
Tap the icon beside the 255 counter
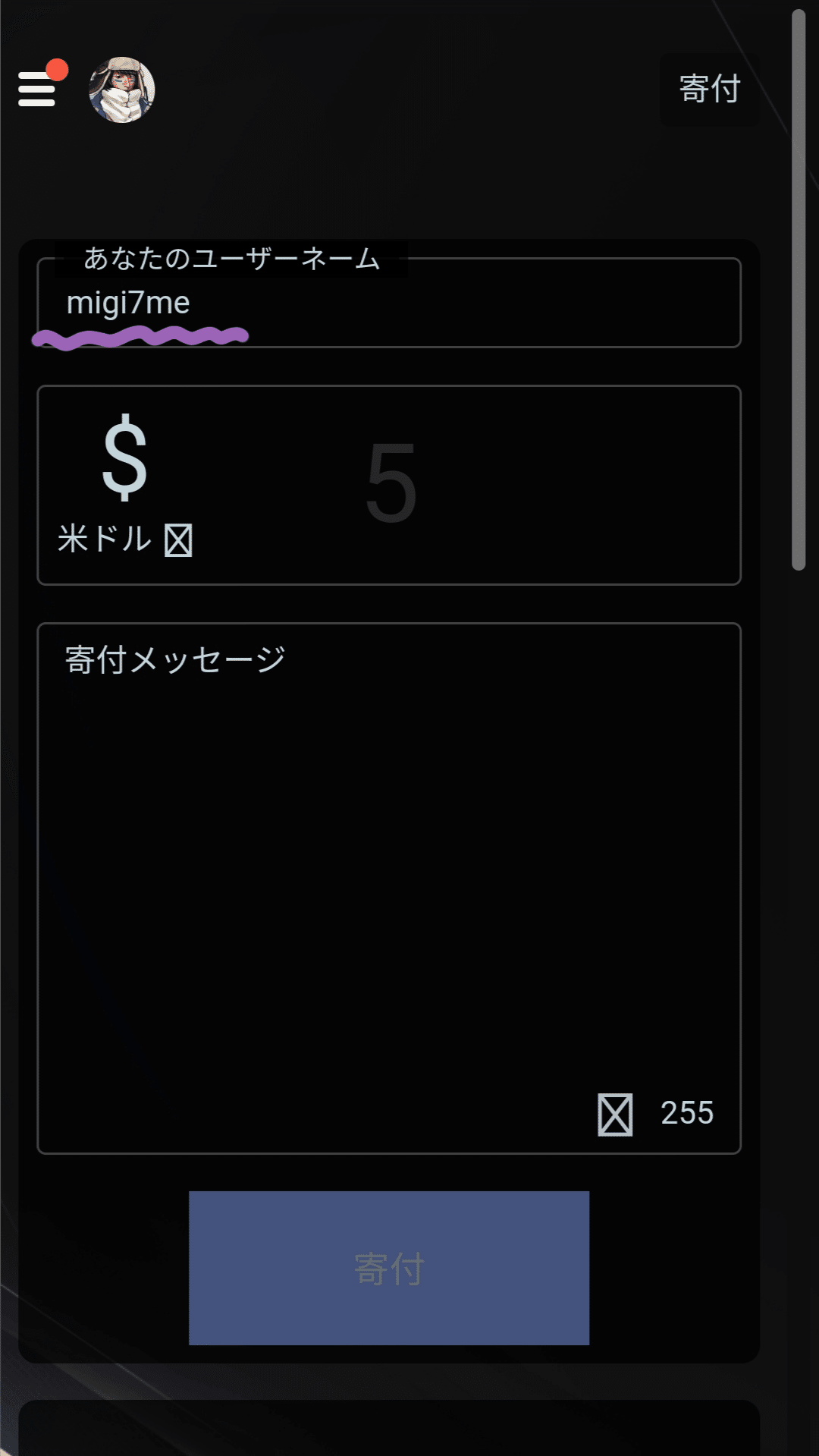[615, 1115]
